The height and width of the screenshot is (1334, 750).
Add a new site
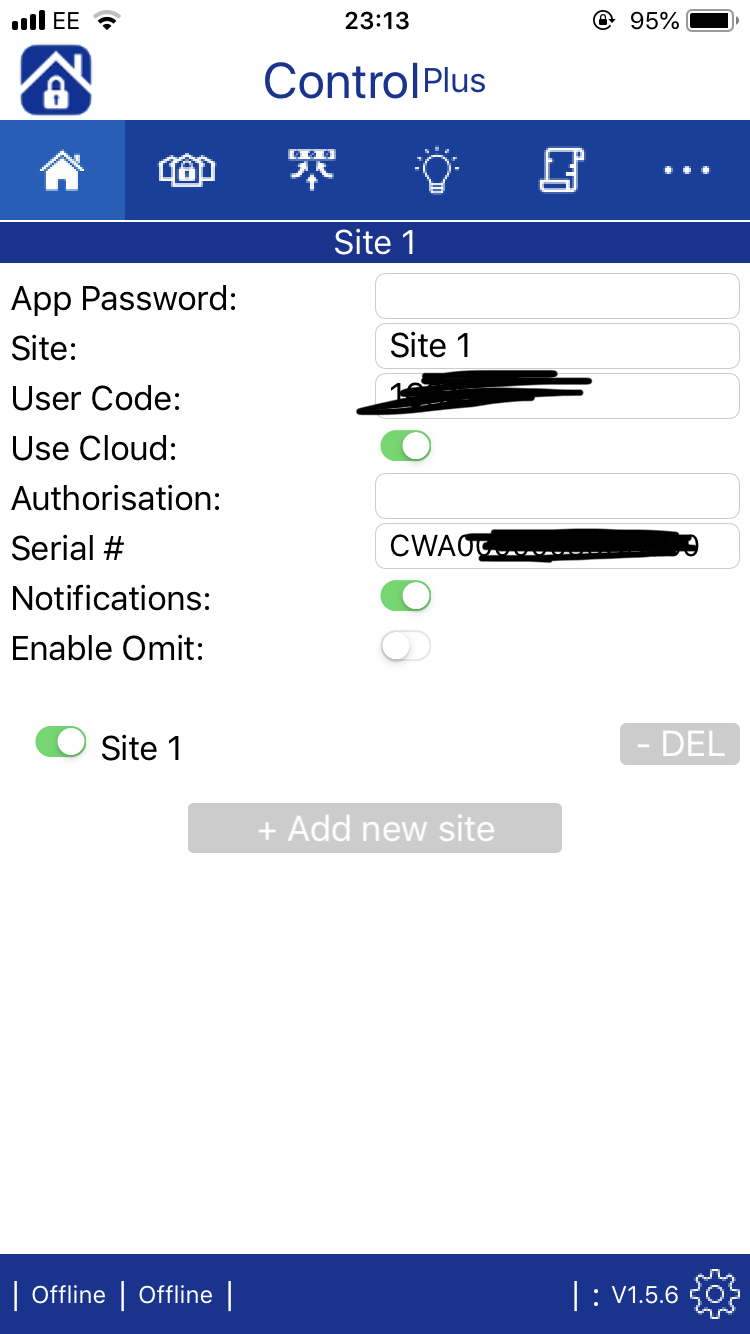pos(375,828)
